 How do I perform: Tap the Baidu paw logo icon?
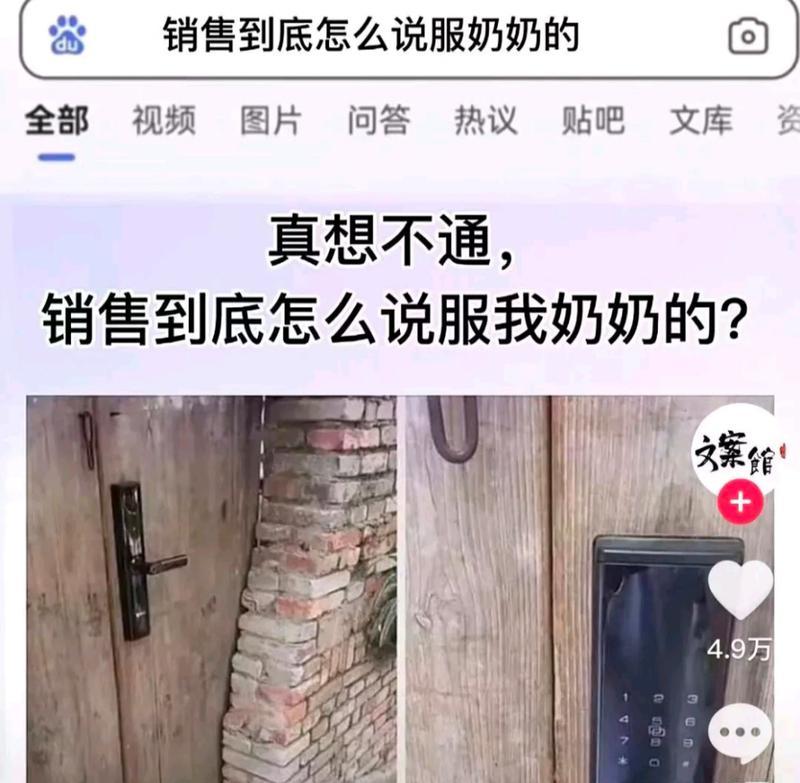67,37
